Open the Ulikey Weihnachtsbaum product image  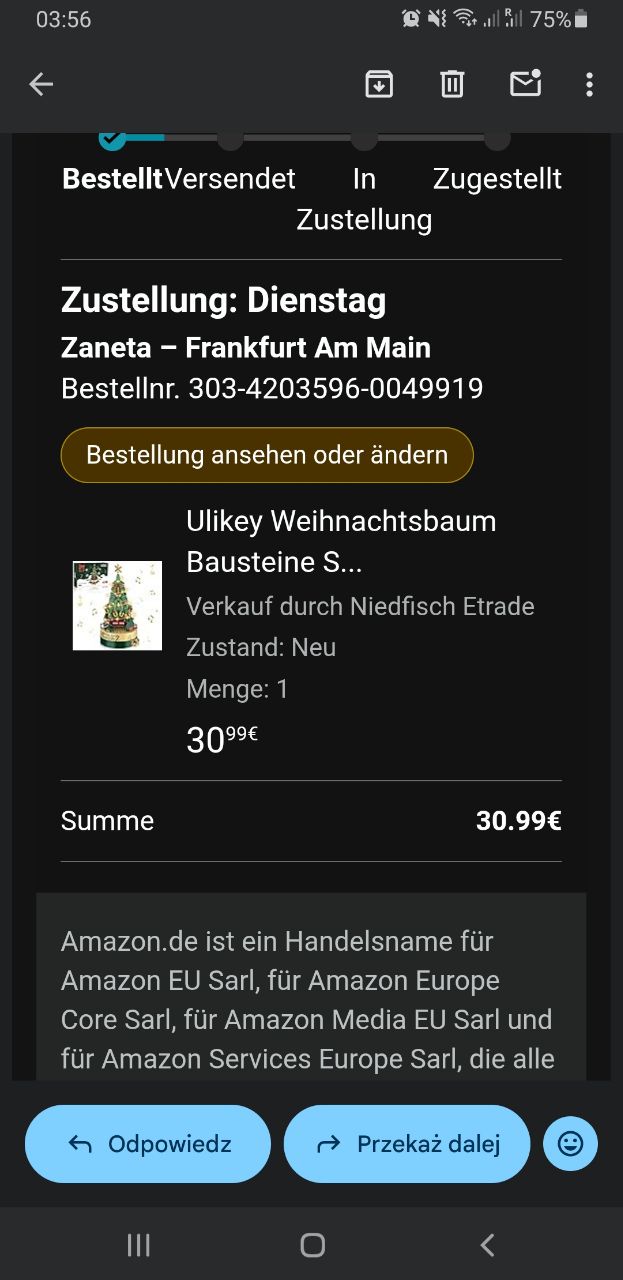[117, 606]
